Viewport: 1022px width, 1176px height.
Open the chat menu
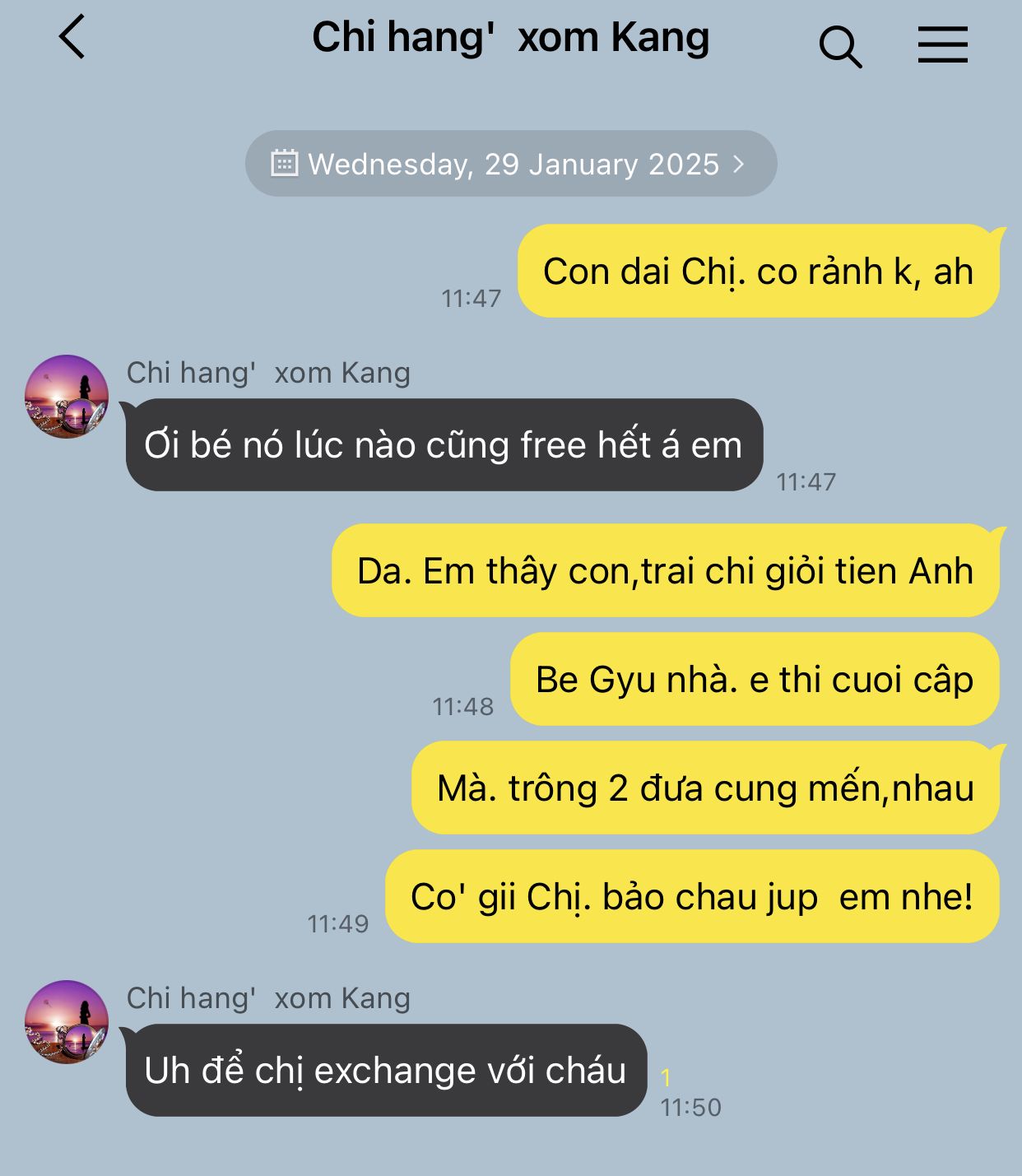coord(943,44)
